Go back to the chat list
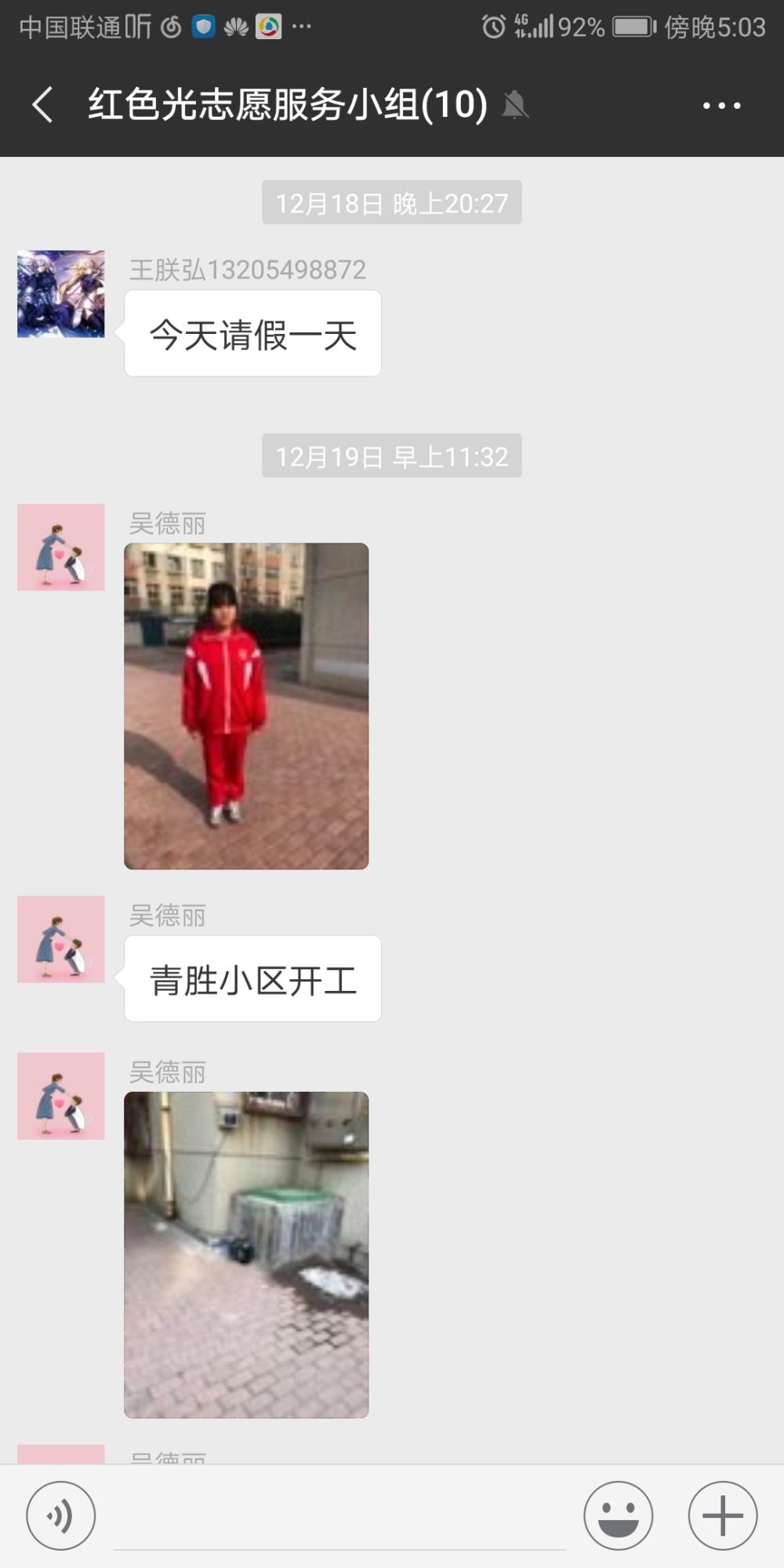 click(43, 104)
